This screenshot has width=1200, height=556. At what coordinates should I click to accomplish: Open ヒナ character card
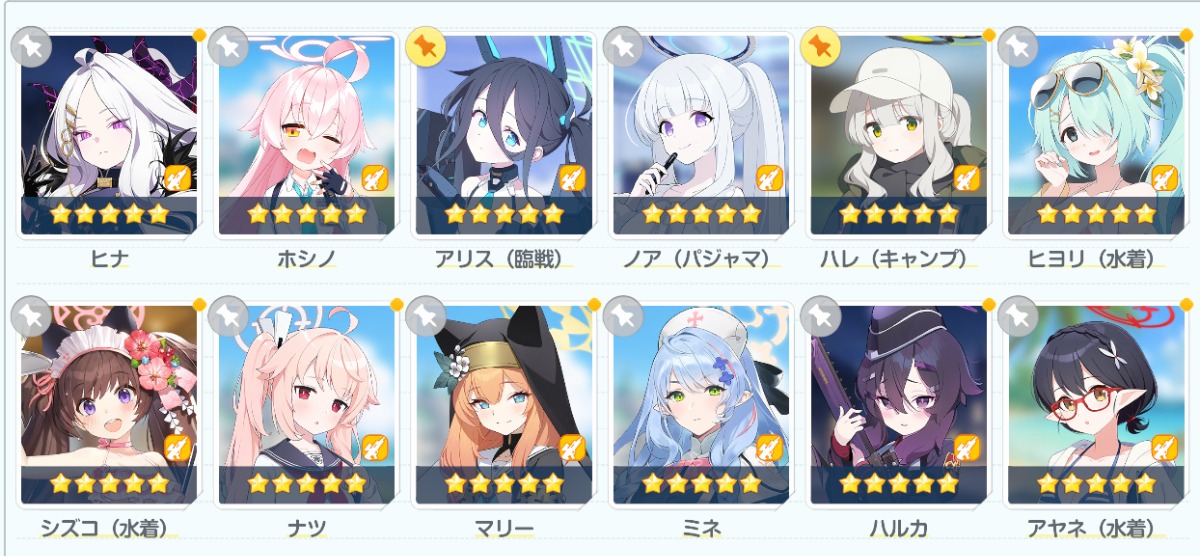click(108, 135)
